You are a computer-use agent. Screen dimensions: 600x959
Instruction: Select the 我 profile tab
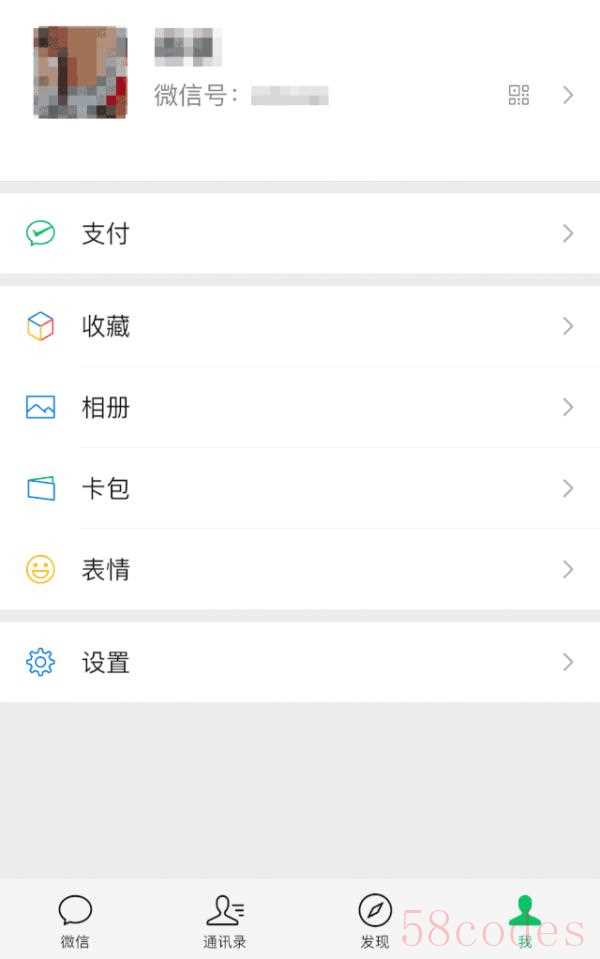pos(525,920)
